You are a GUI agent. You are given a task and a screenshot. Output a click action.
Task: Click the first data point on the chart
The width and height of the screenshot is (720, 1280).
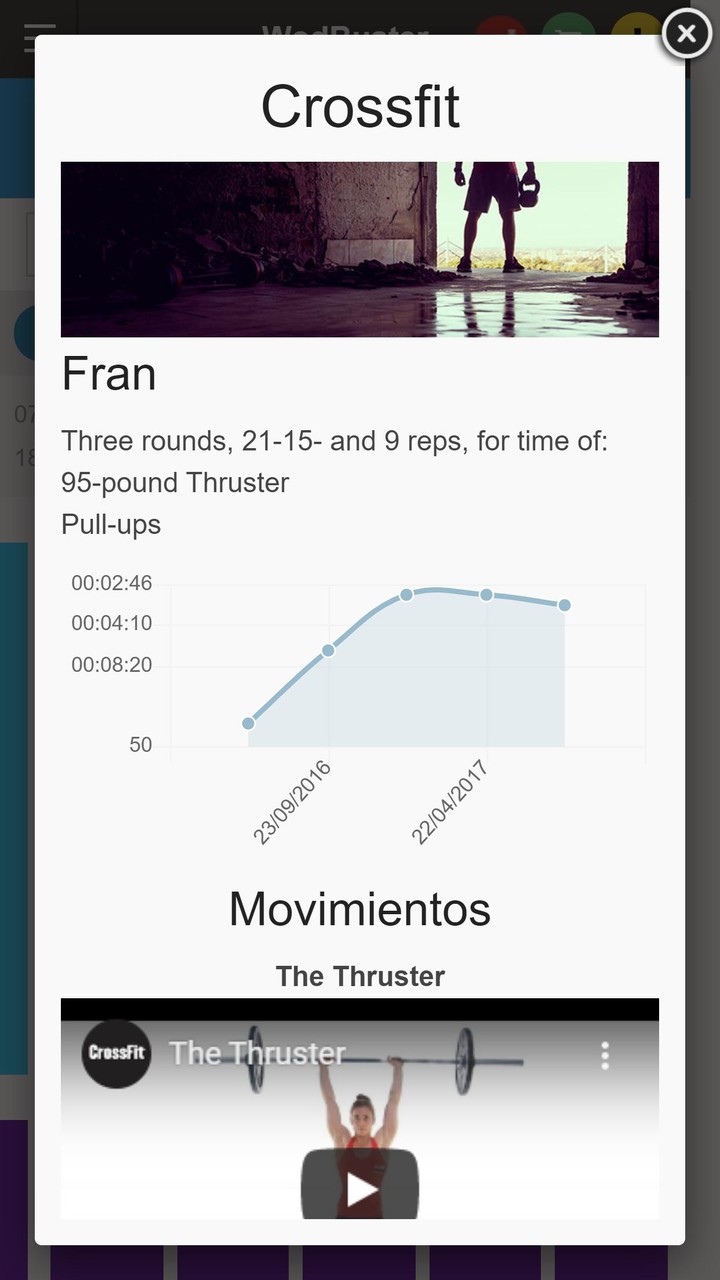click(247, 722)
